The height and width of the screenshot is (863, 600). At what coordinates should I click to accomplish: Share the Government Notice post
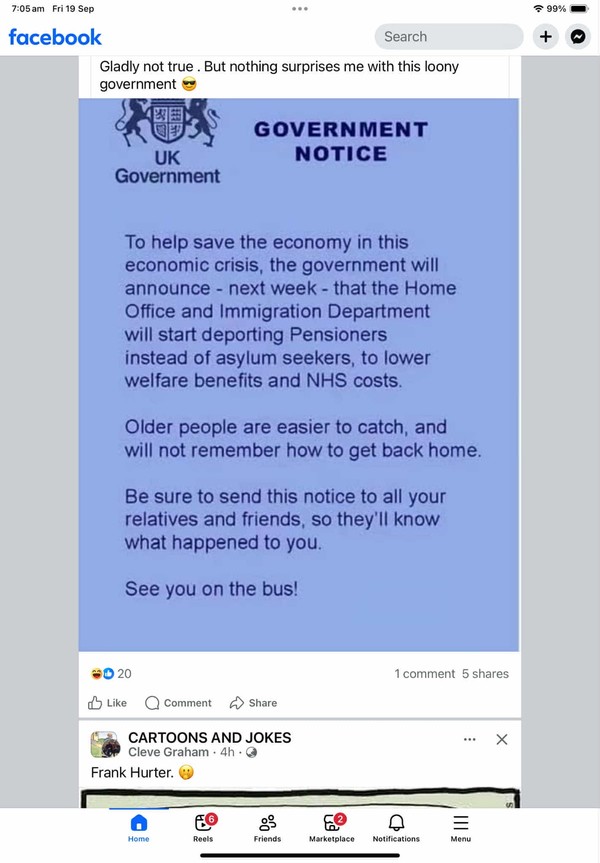click(x=253, y=703)
